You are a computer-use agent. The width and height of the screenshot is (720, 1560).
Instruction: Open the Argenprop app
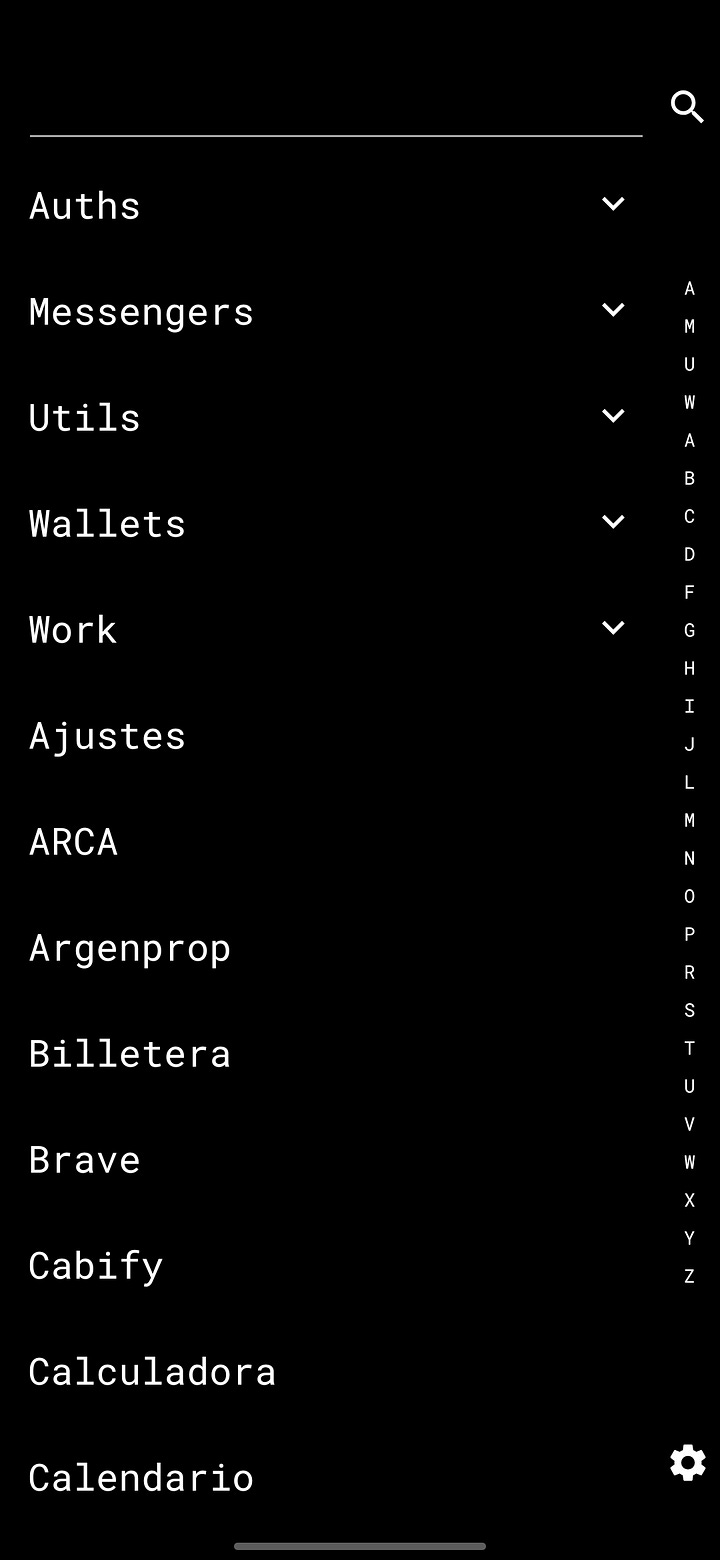click(130, 947)
